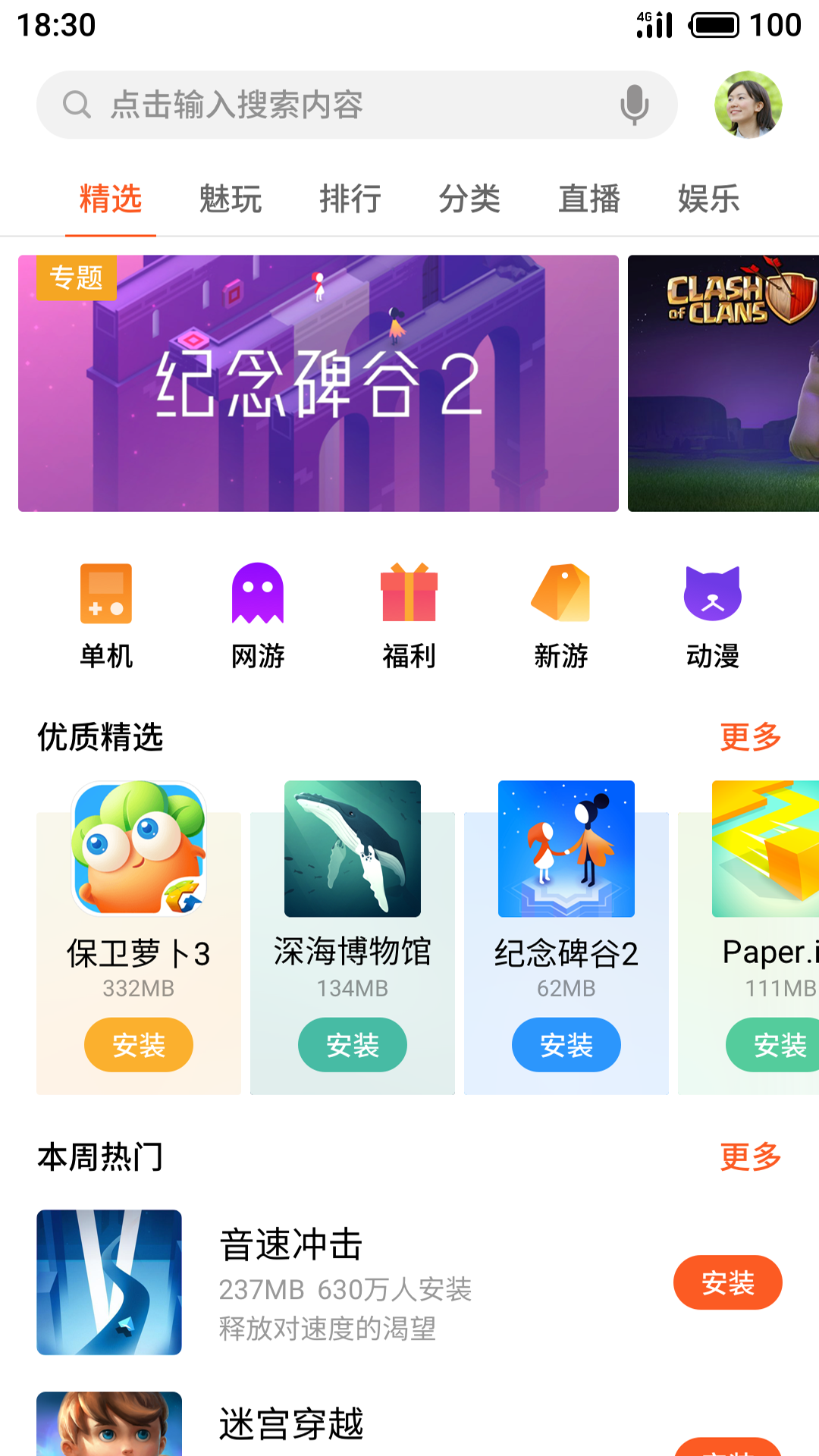Start voice search with the microphone icon
This screenshot has width=819, height=1456.
click(x=632, y=105)
